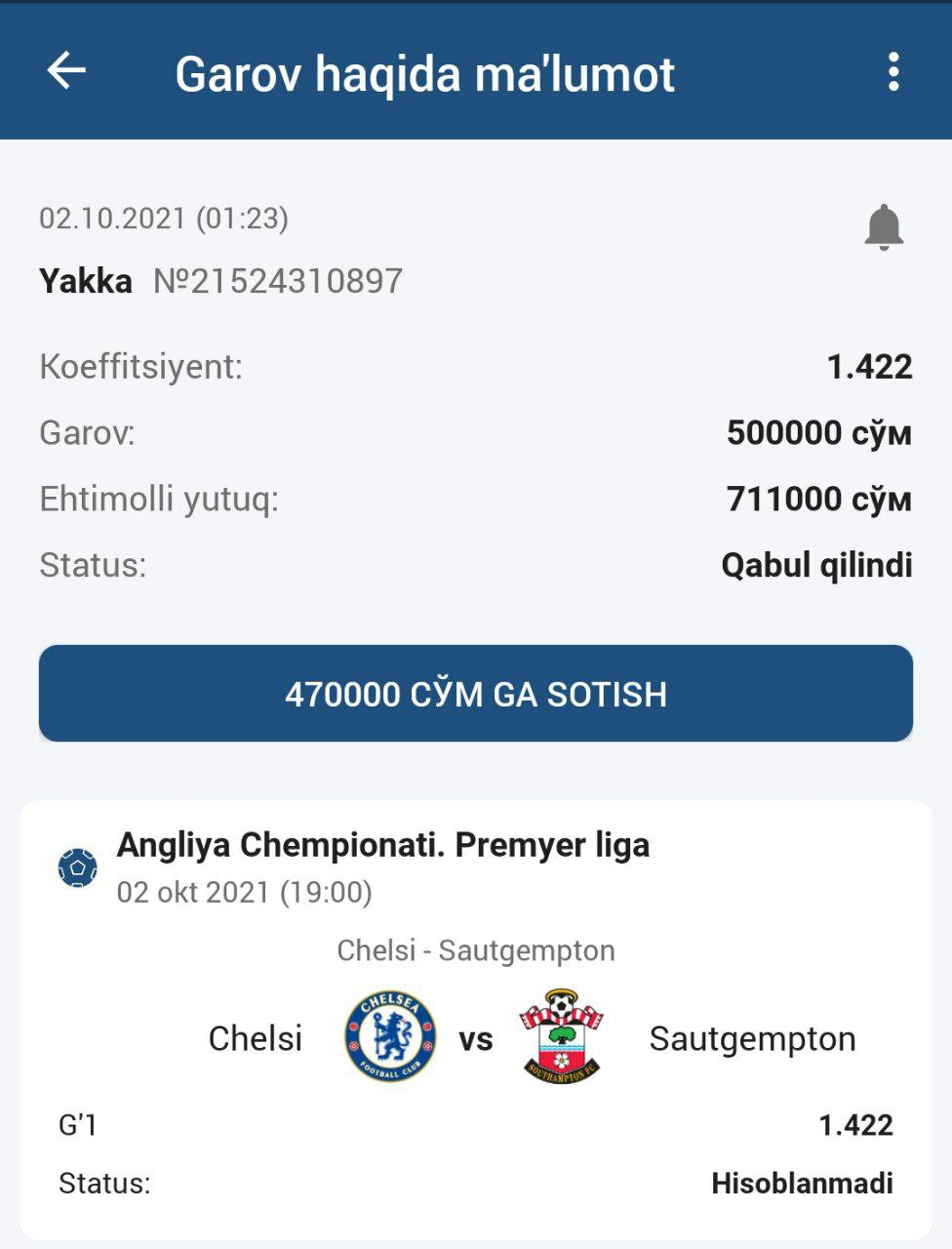
Task: Go back using the arrow icon
Action: [66, 71]
